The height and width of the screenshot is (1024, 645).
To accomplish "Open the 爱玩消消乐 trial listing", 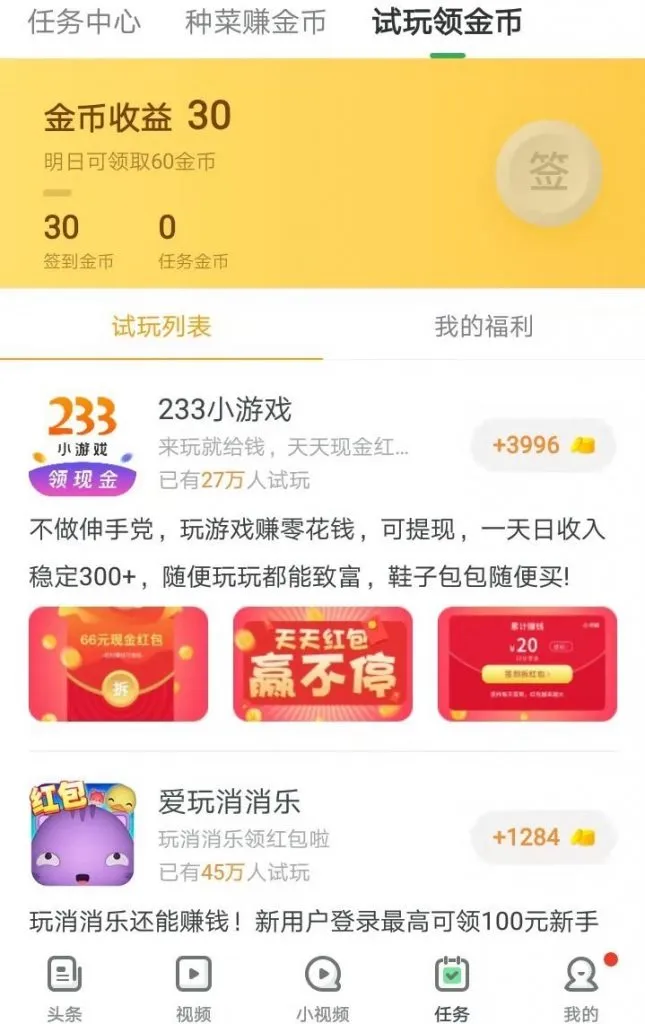I will 229,801.
